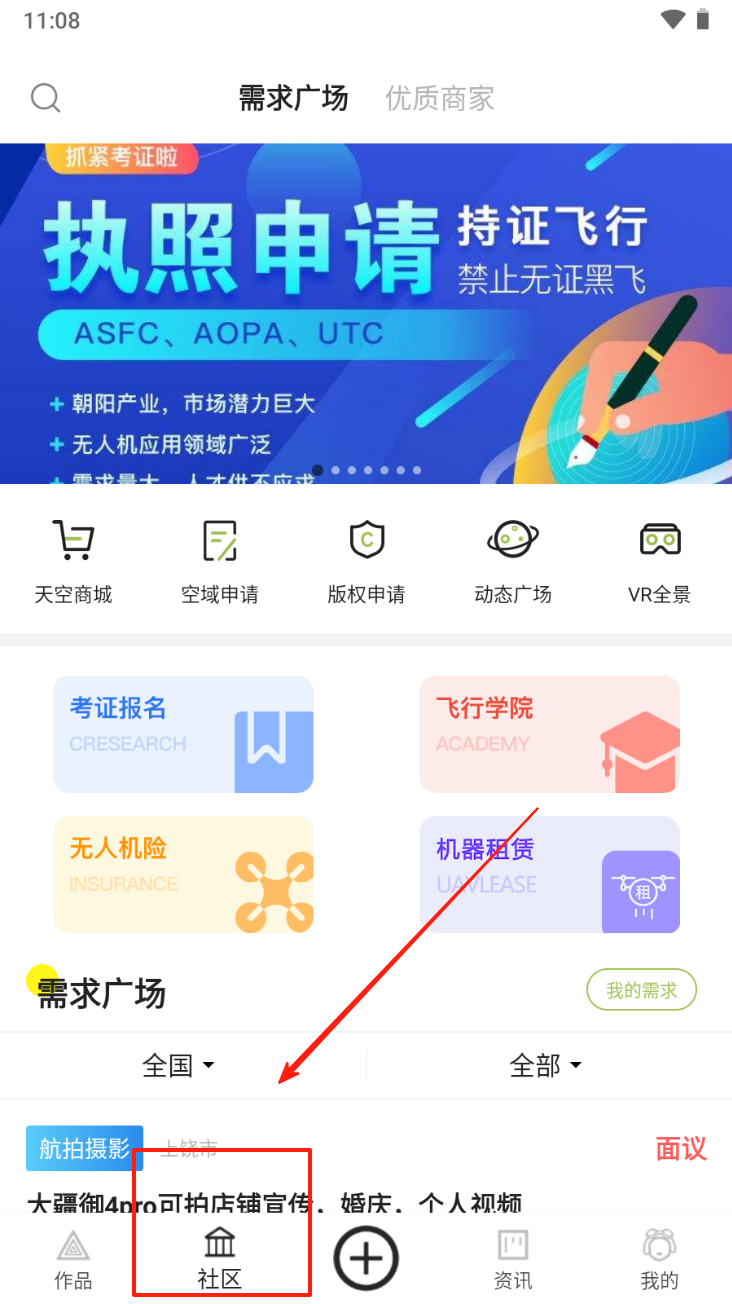Switch to the 社区 tab
The height and width of the screenshot is (1304, 732).
(x=220, y=1259)
